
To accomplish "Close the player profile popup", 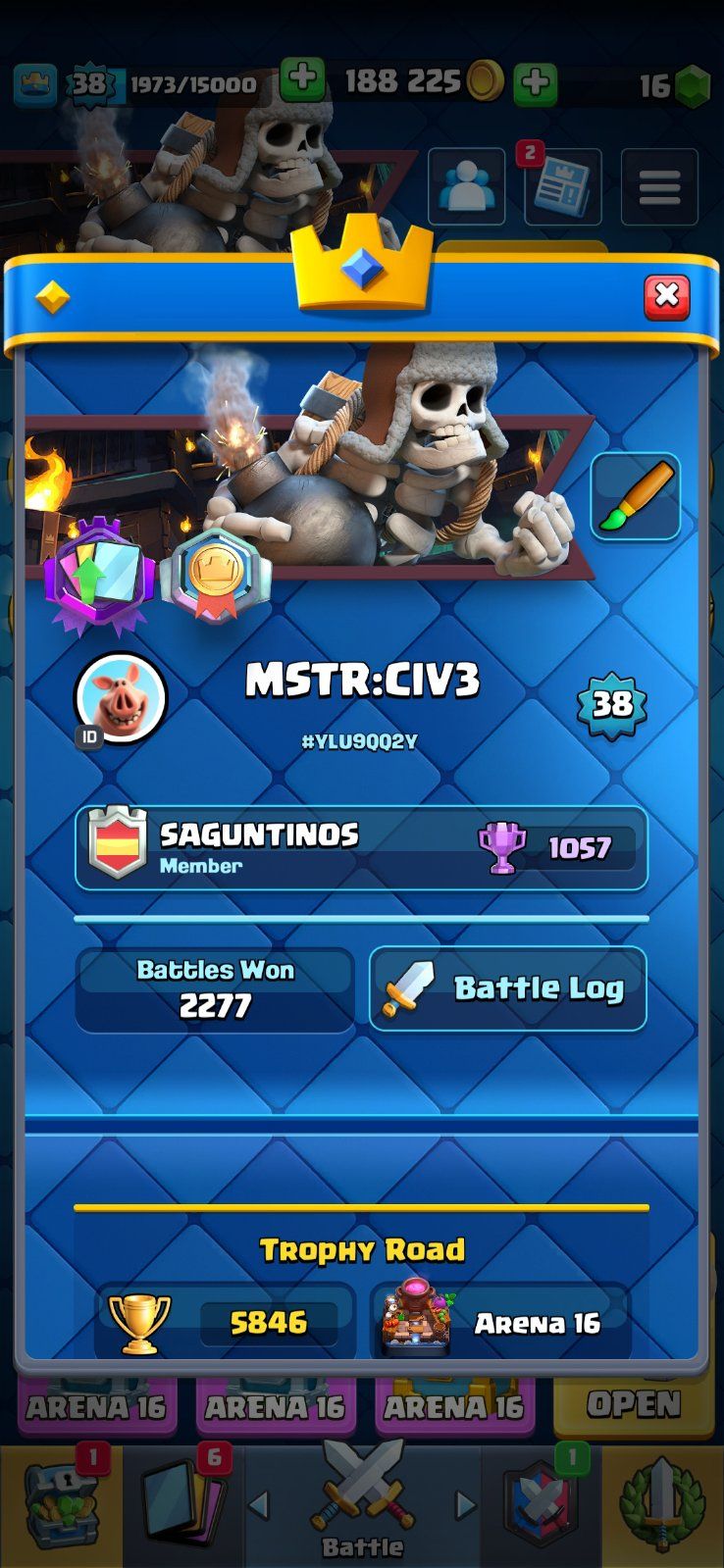I will (x=667, y=296).
